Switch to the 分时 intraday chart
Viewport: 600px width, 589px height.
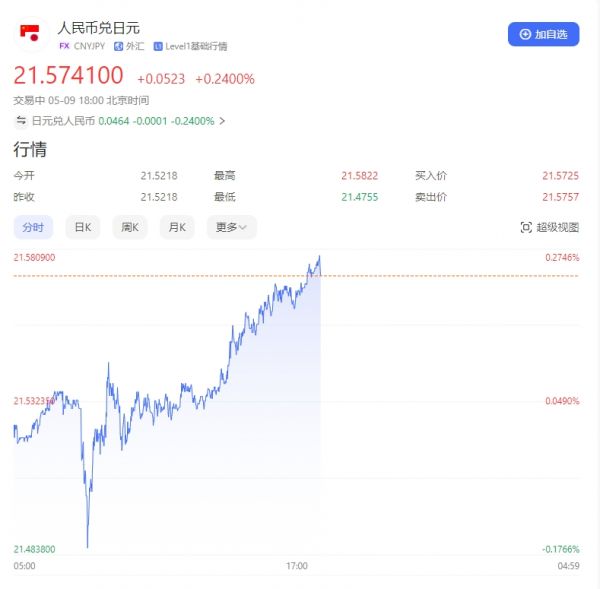point(32,227)
